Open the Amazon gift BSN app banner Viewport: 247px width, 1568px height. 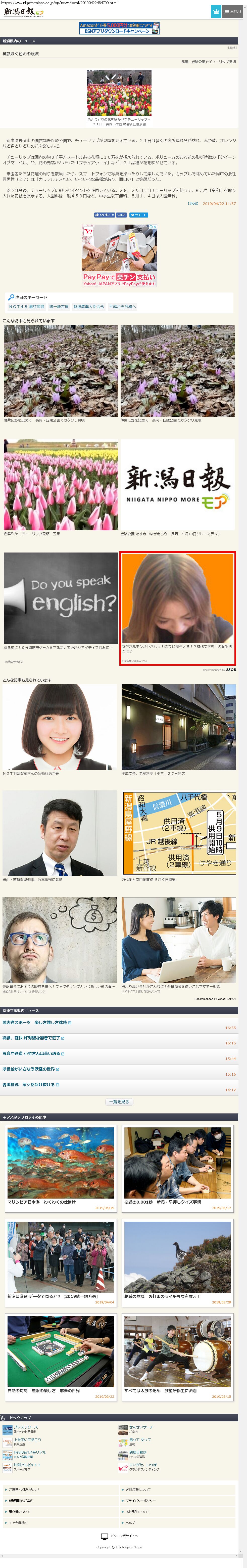[x=119, y=28]
